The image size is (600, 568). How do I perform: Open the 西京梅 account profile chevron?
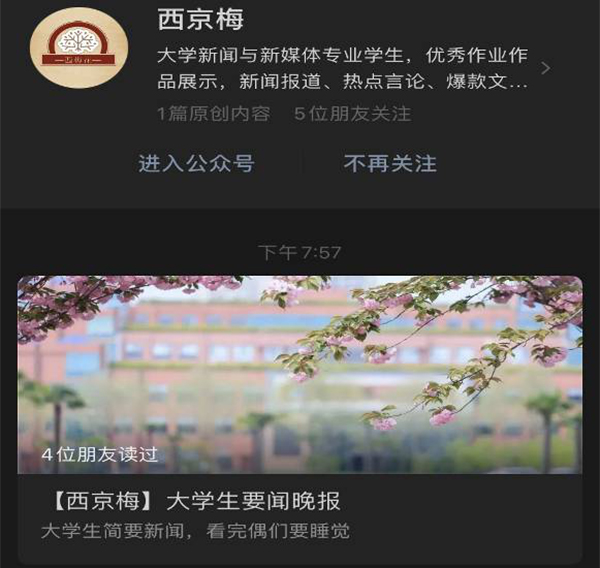coord(545,68)
